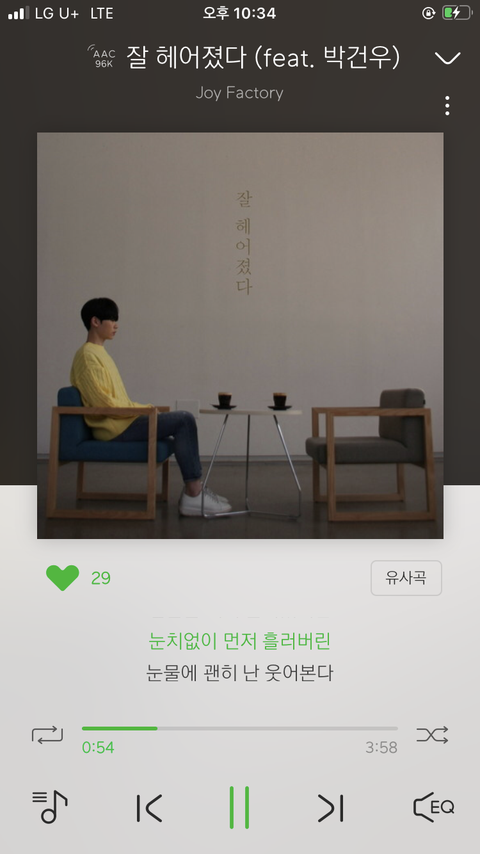
Task: Skip to the previous track
Action: (x=149, y=808)
